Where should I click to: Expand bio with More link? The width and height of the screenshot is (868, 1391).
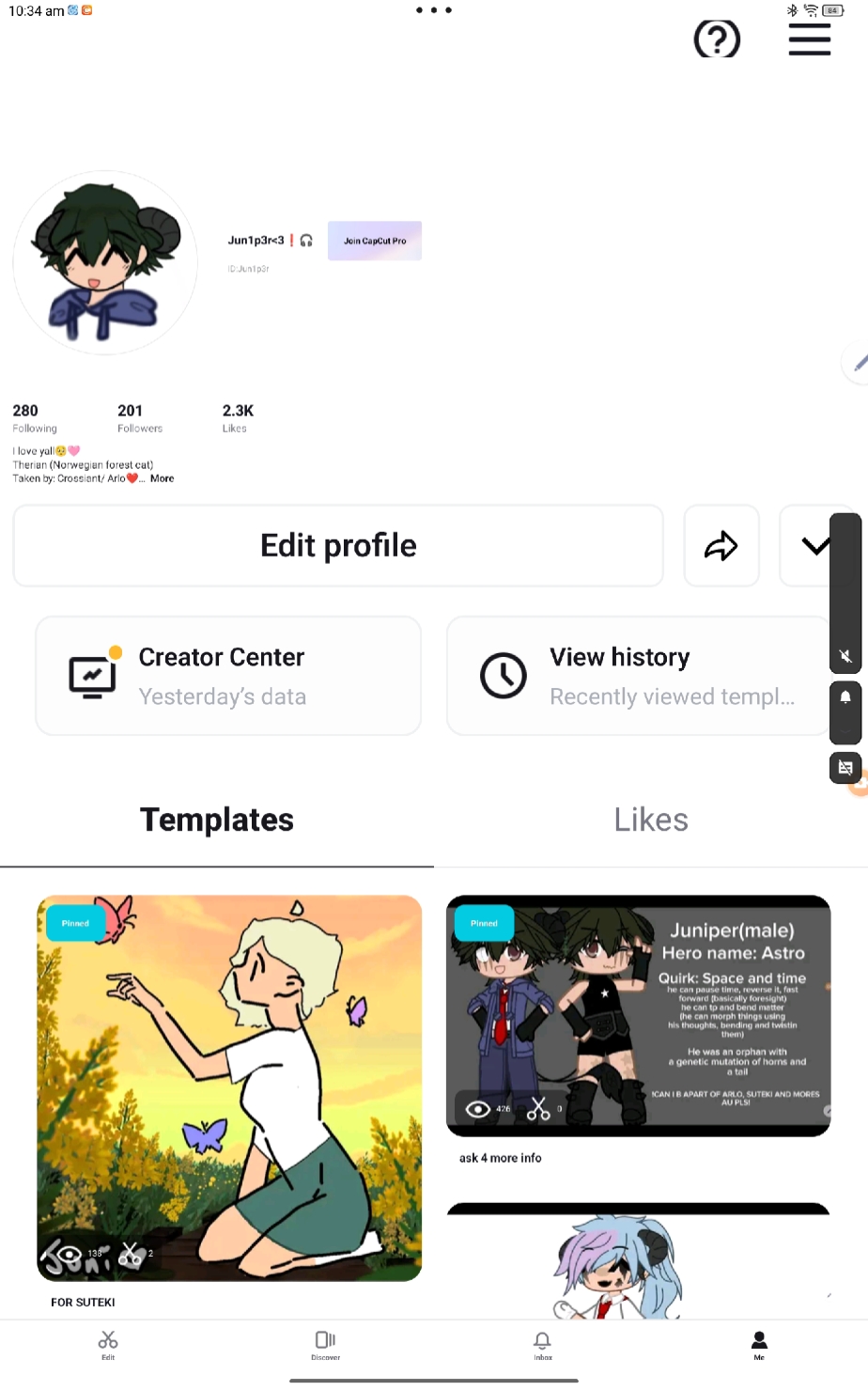[162, 478]
